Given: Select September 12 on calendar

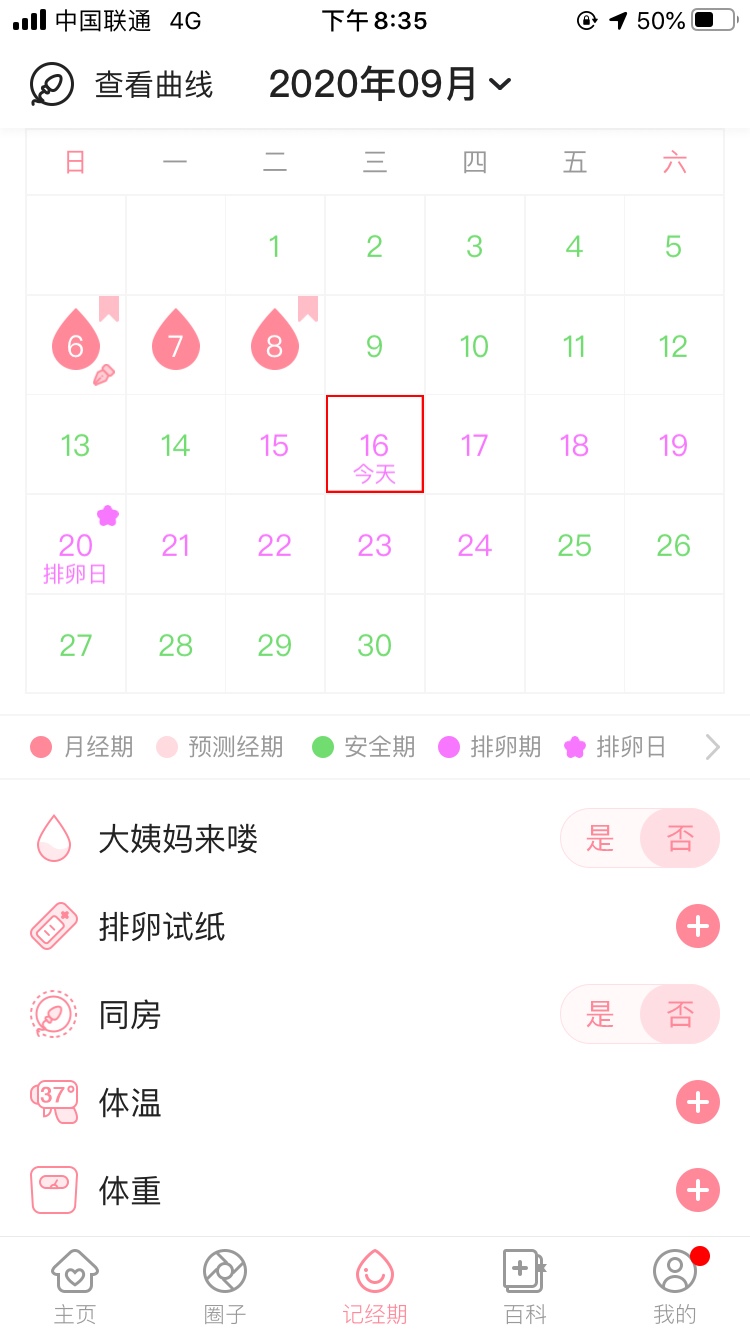Looking at the screenshot, I should coord(673,345).
